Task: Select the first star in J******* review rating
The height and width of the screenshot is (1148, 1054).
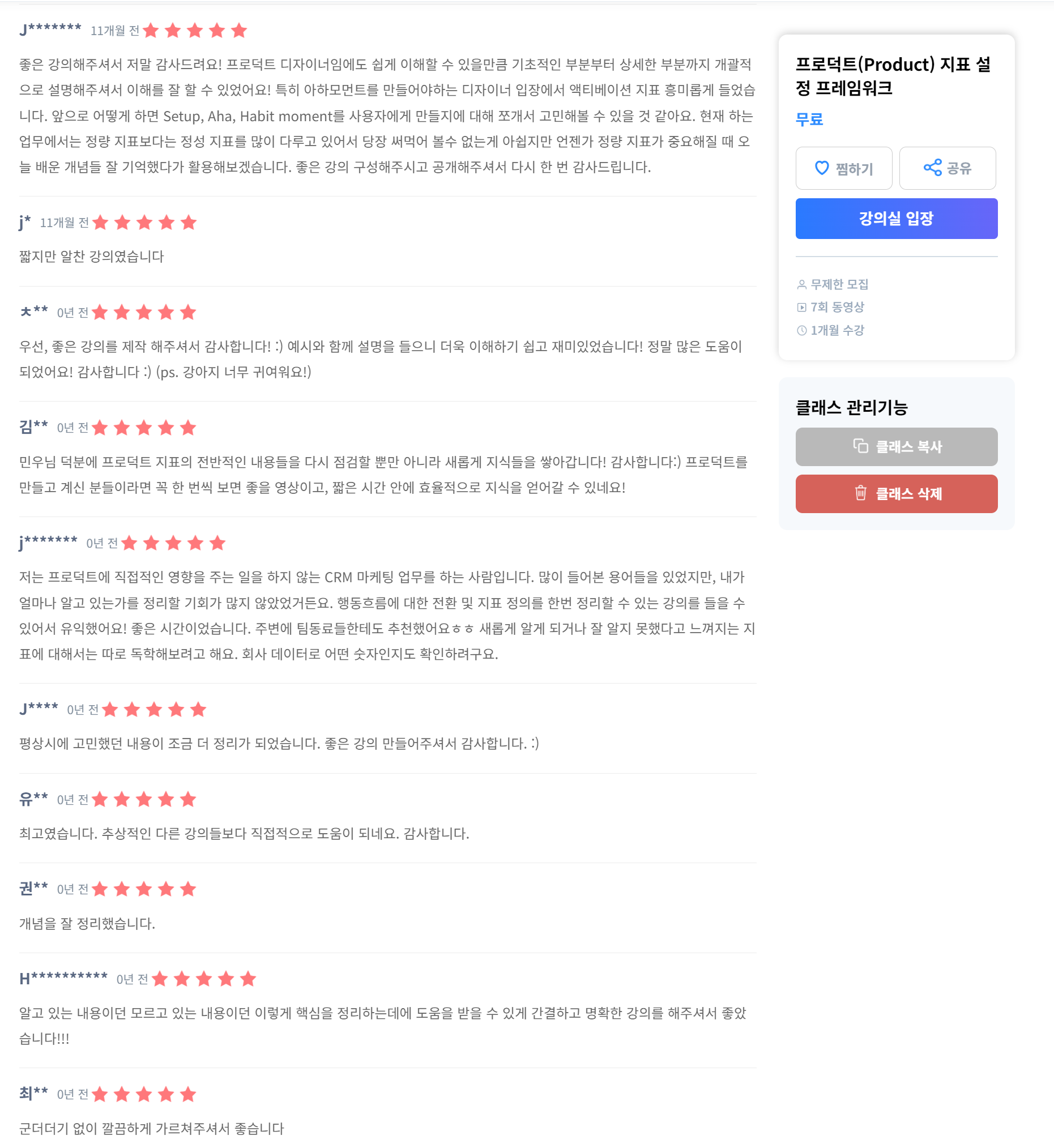Action: coord(152,31)
